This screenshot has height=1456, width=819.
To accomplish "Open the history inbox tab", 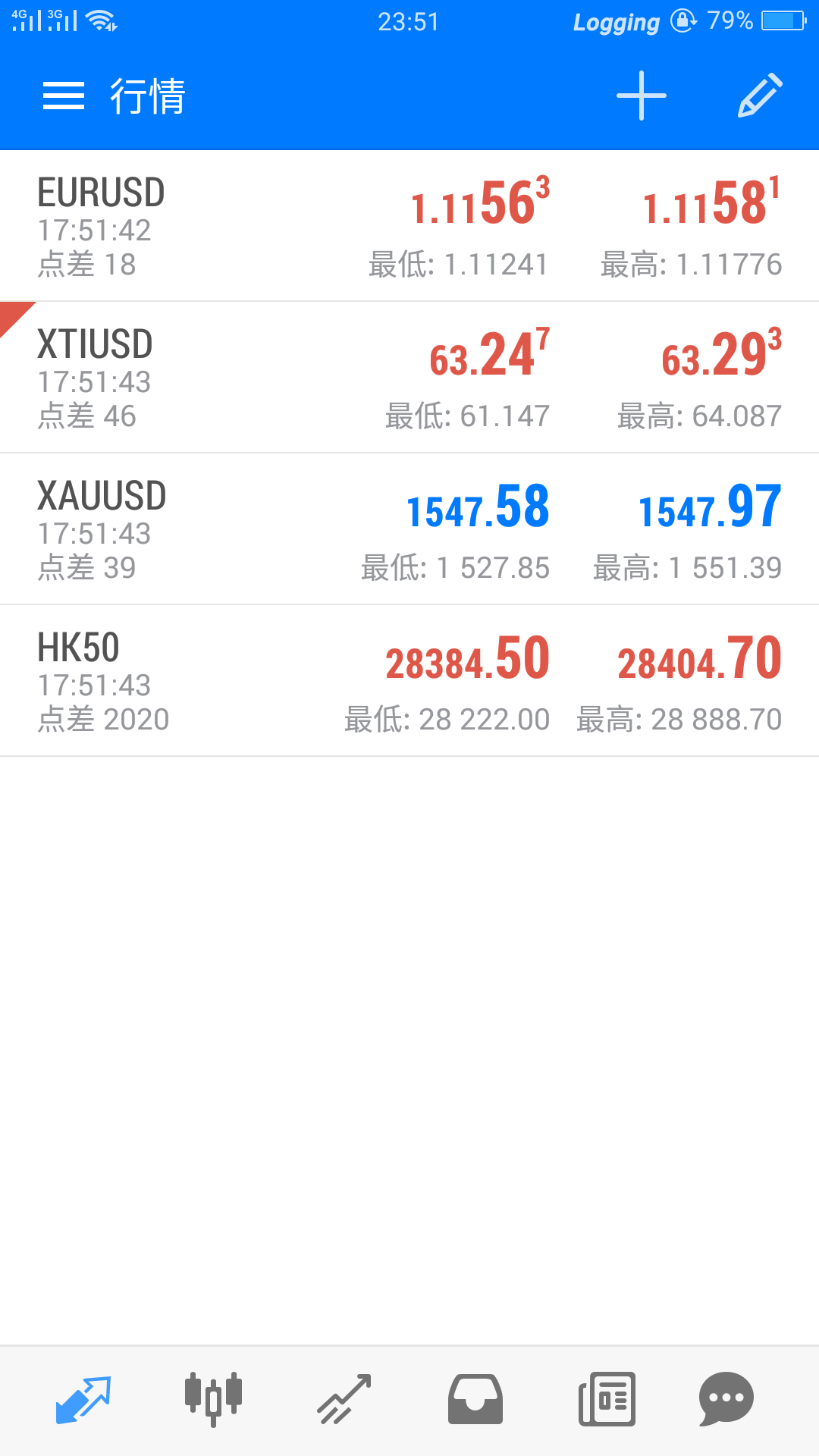I will click(475, 1399).
